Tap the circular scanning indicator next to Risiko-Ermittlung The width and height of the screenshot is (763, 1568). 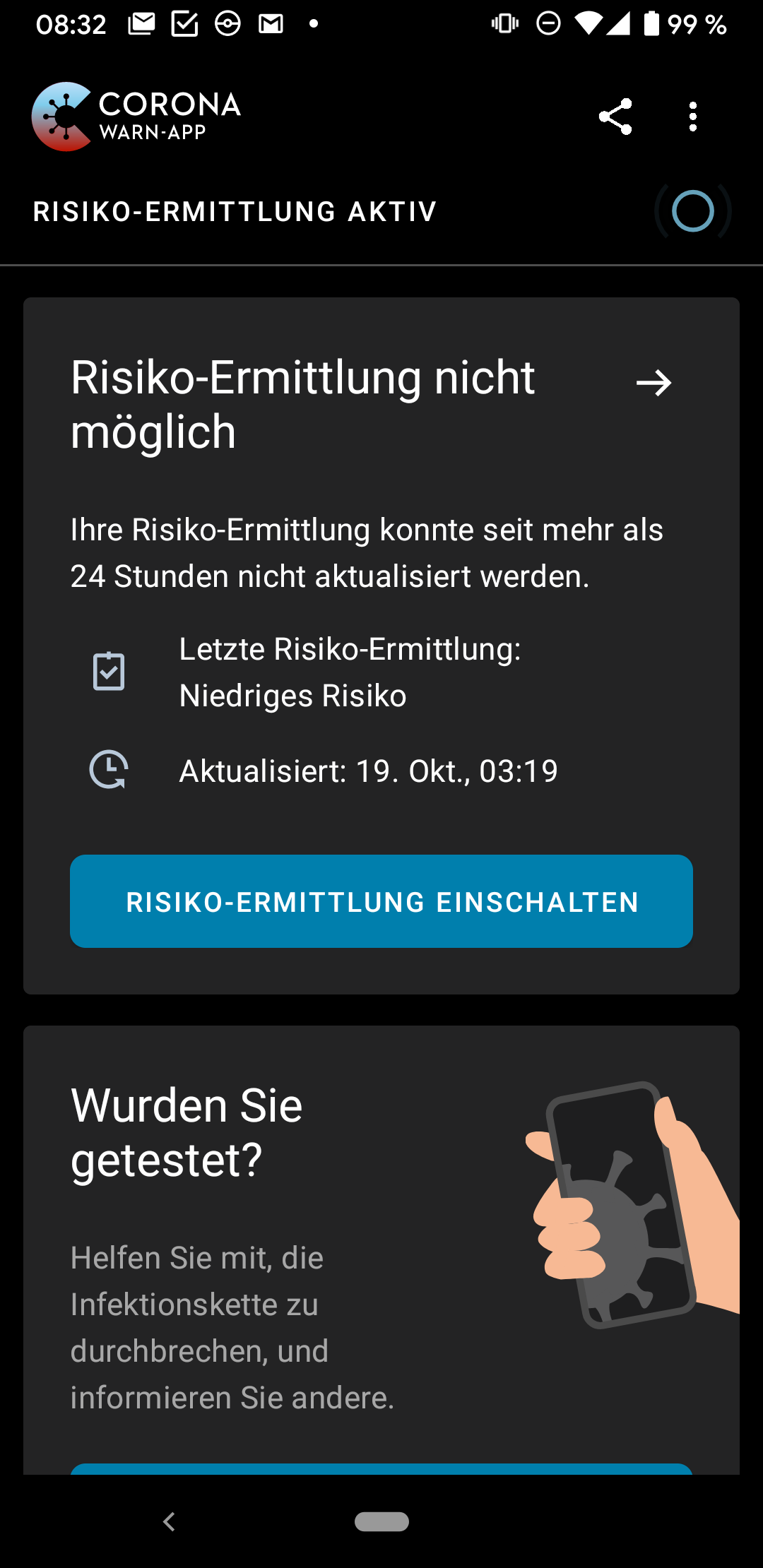694,210
